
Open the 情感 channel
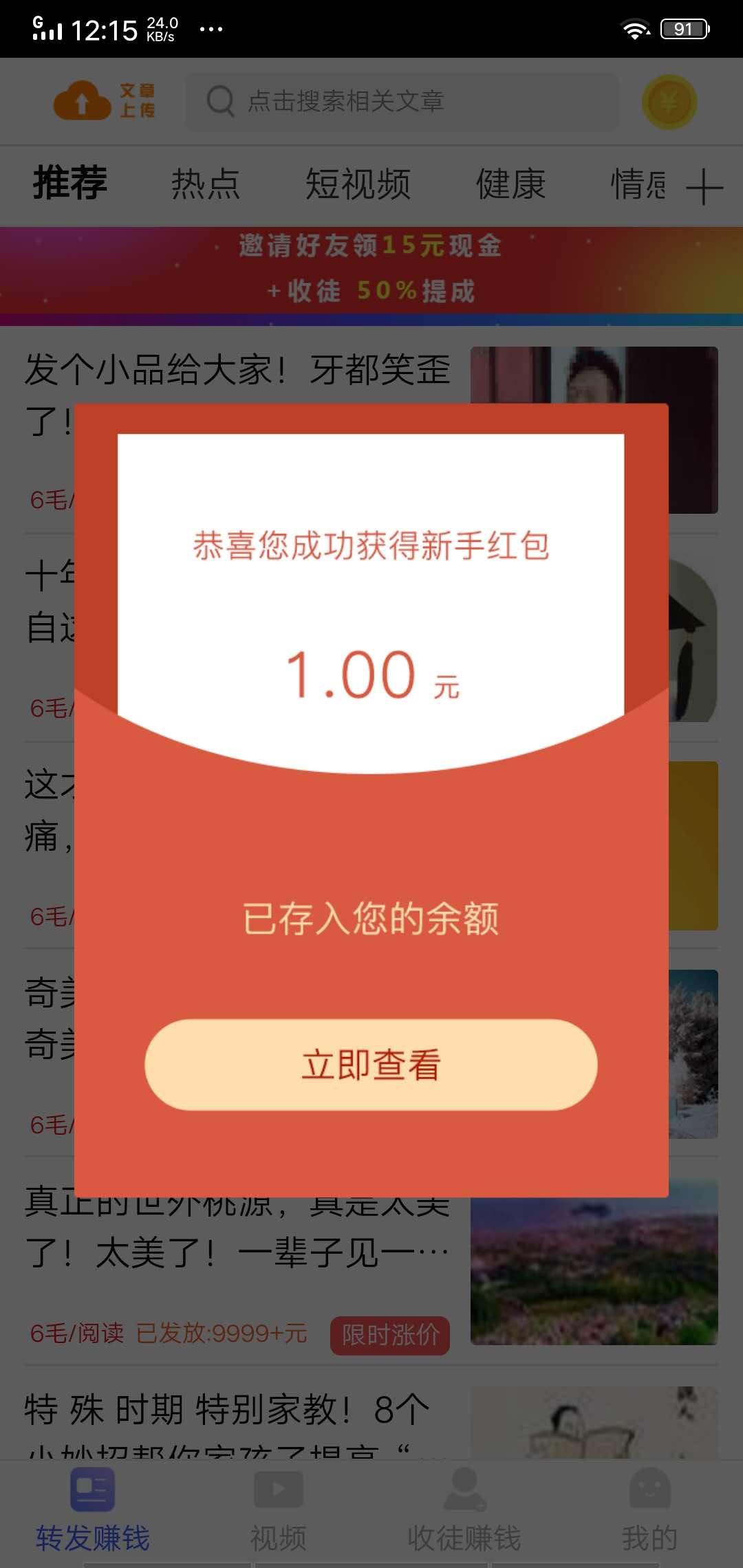(639, 184)
